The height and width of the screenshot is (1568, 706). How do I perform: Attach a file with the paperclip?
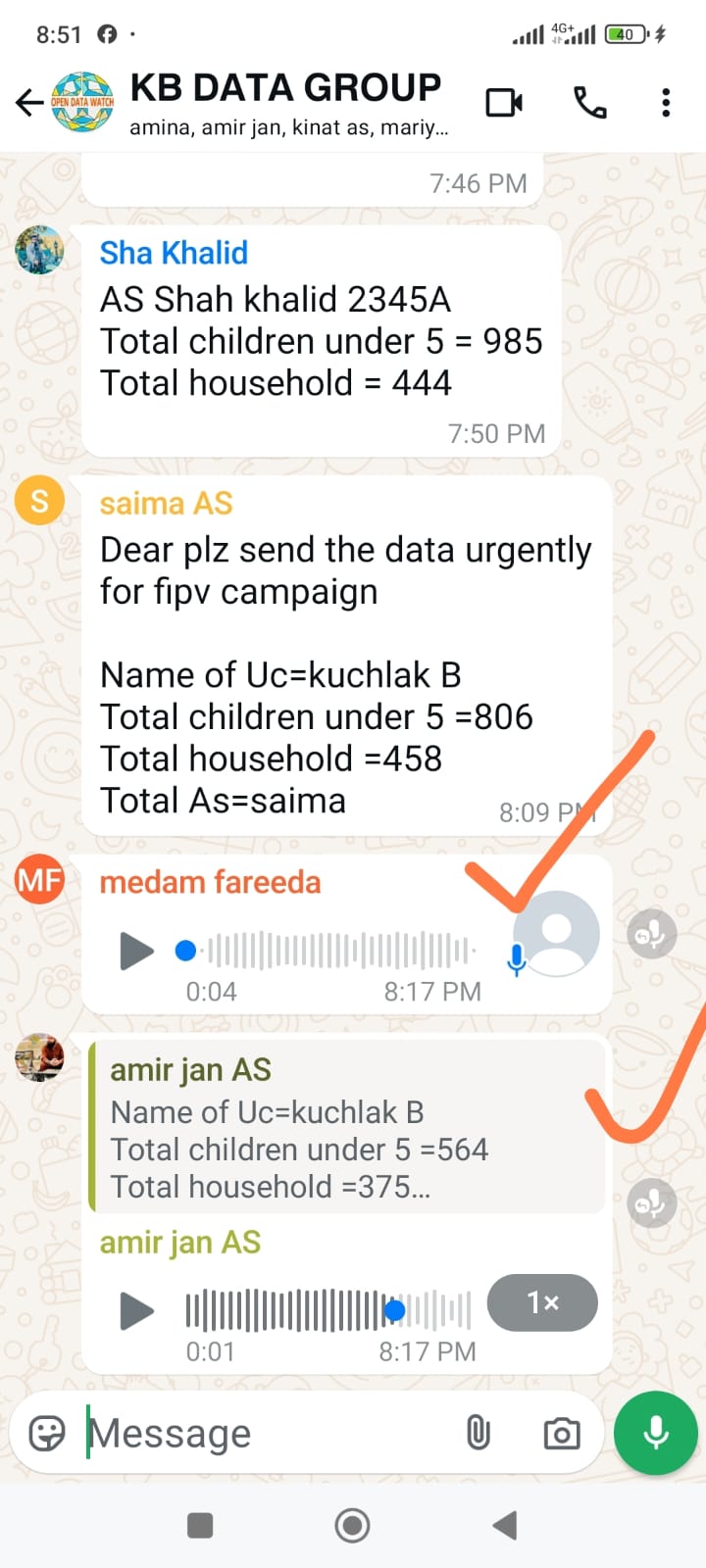click(478, 1434)
